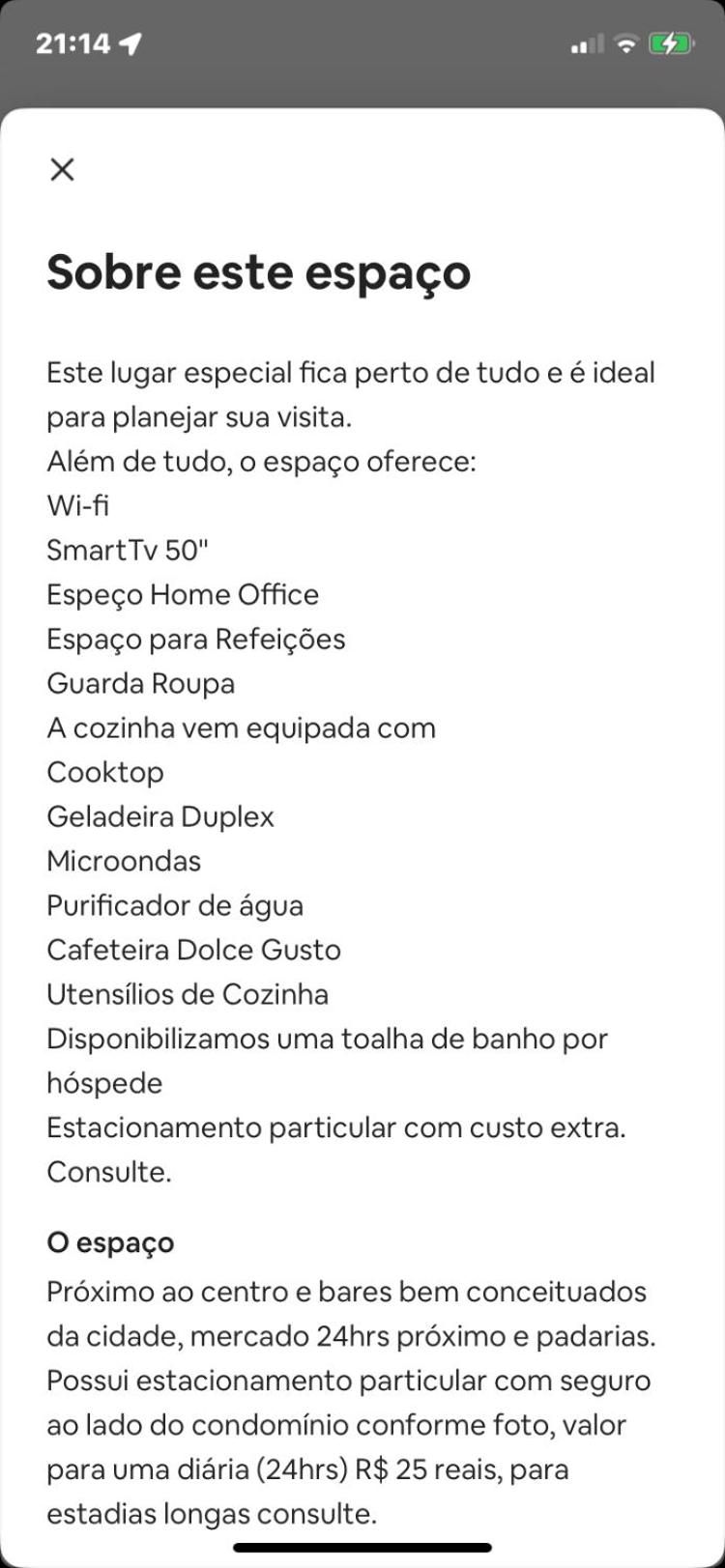Close the Sobre este espaço sheet
The image size is (725, 1568).
pos(62,170)
